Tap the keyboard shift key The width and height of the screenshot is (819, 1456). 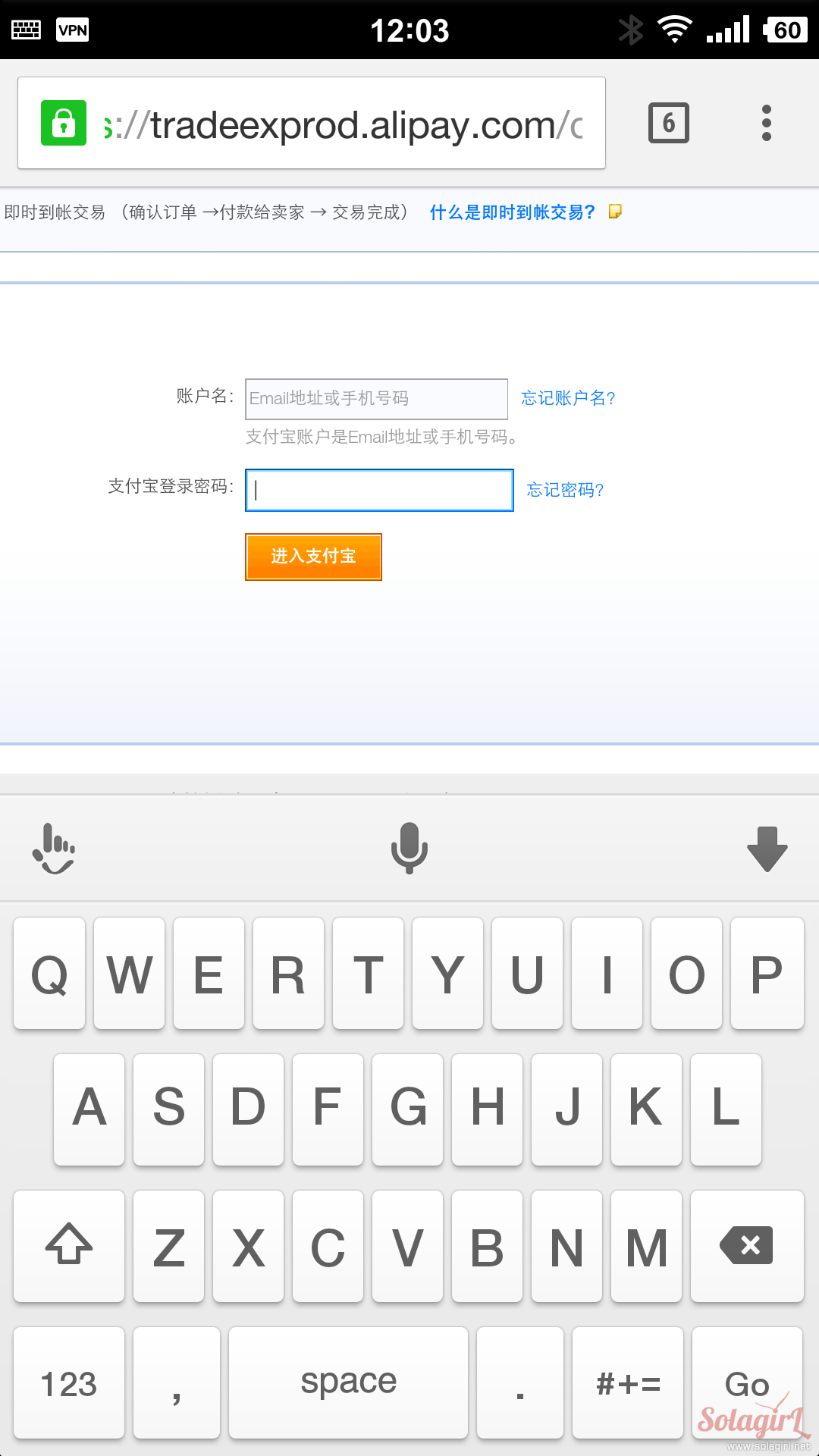(x=69, y=1246)
